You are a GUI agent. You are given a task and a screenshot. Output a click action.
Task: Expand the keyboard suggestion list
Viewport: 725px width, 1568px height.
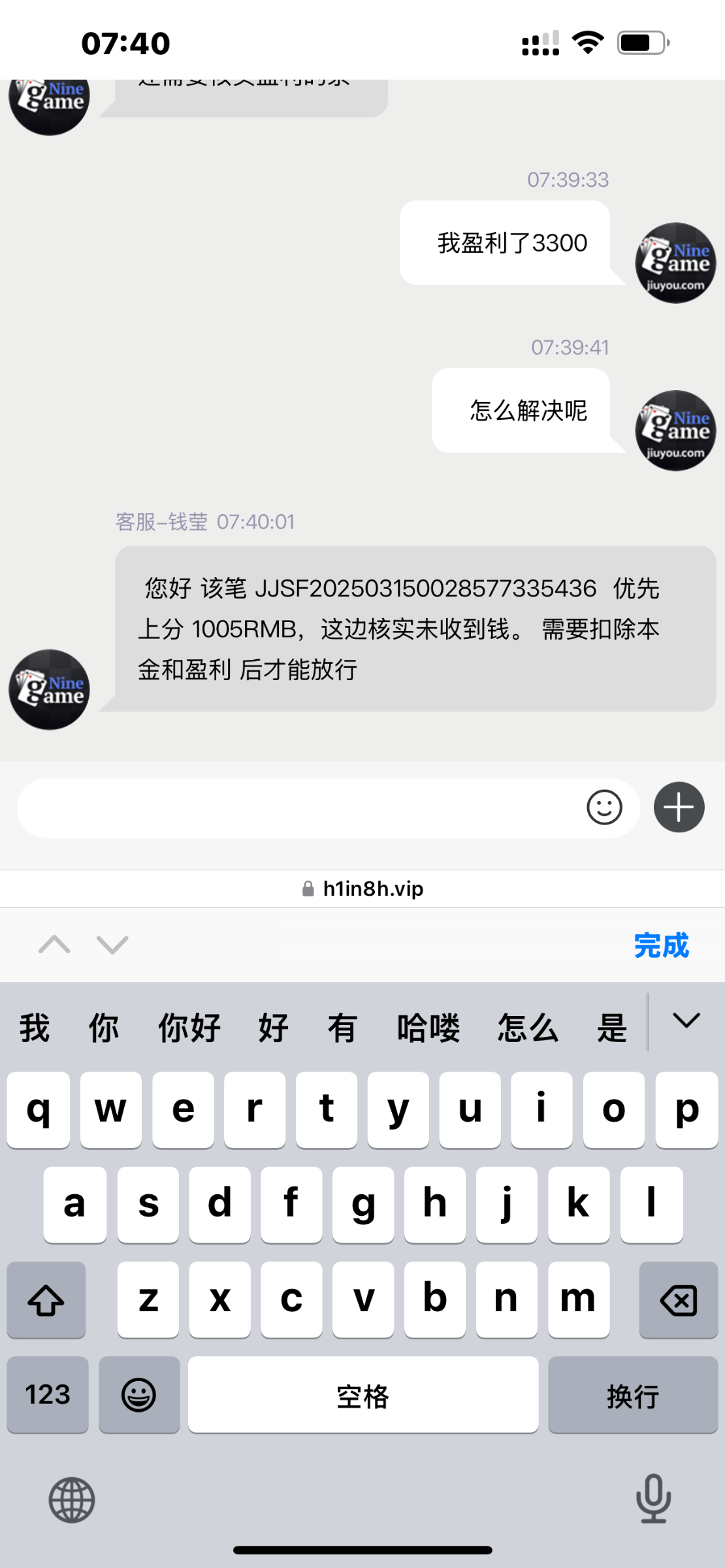click(x=686, y=1021)
